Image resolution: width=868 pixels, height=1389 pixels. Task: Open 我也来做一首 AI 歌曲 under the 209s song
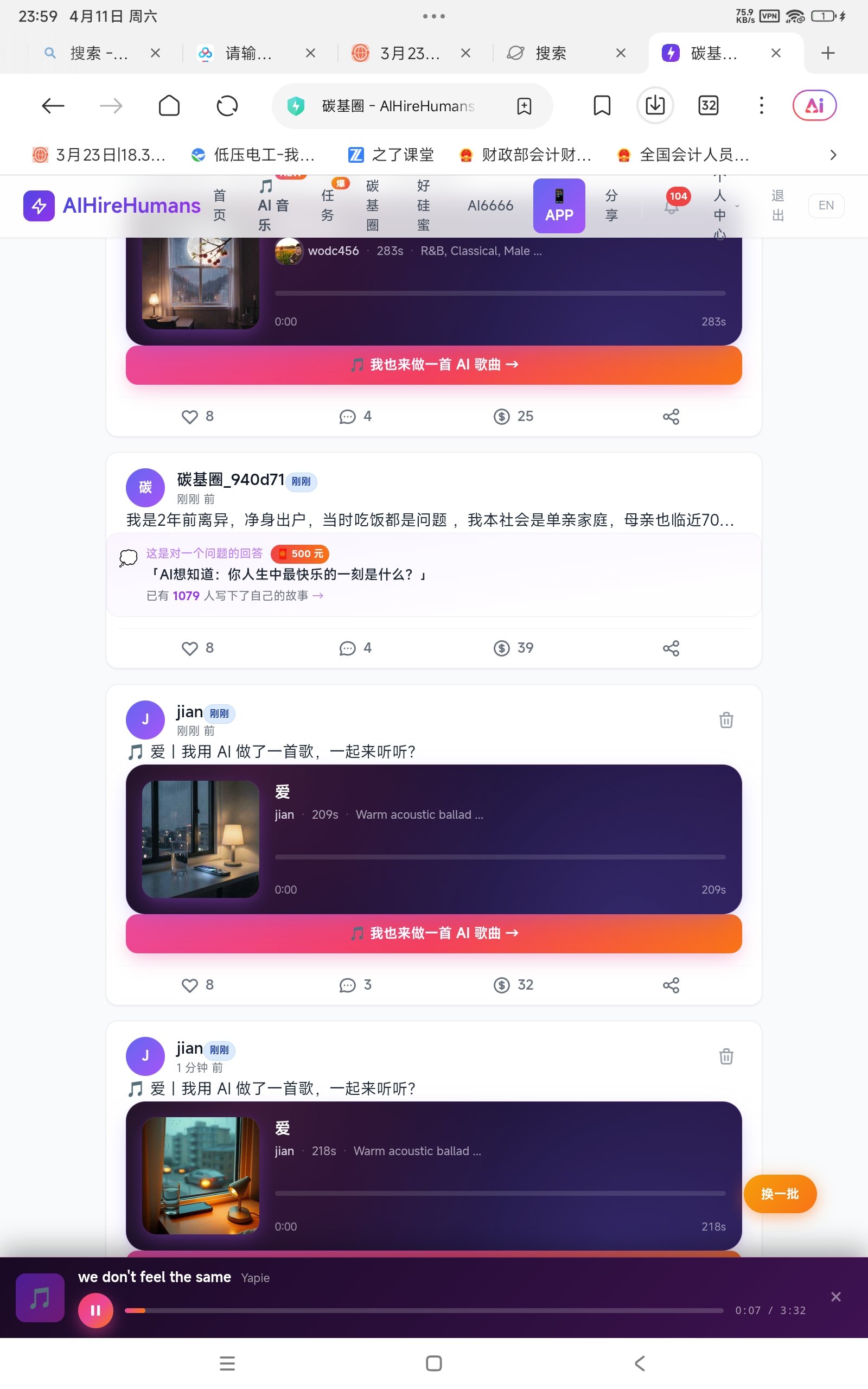pos(433,933)
